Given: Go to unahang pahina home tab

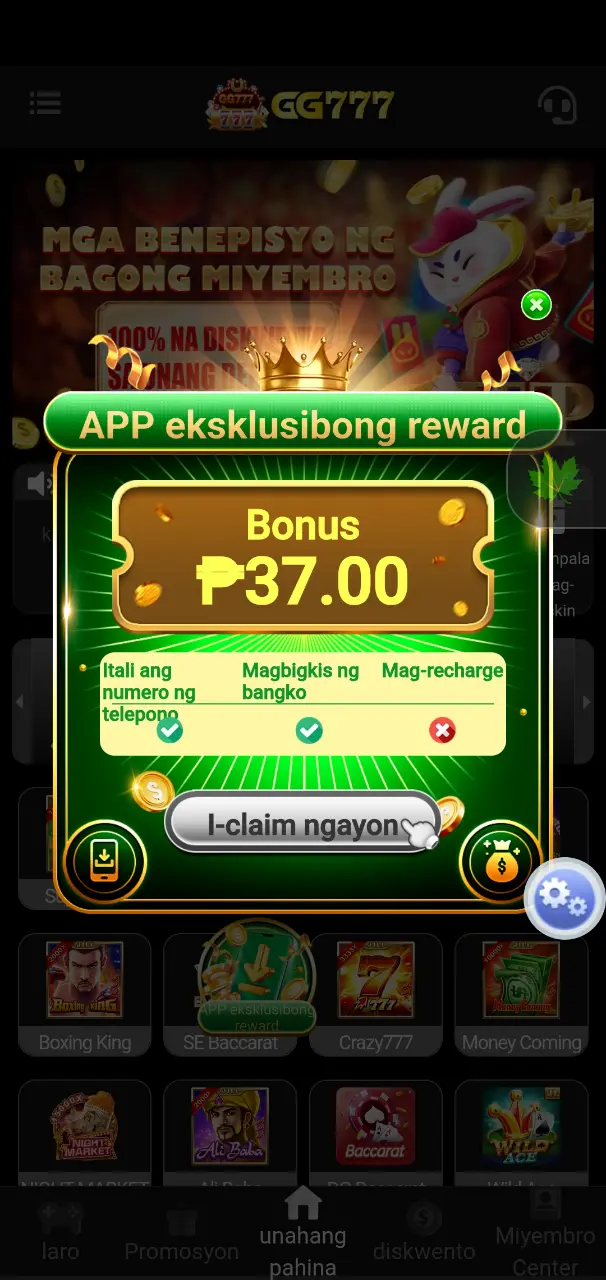Looking at the screenshot, I should click(x=303, y=1233).
